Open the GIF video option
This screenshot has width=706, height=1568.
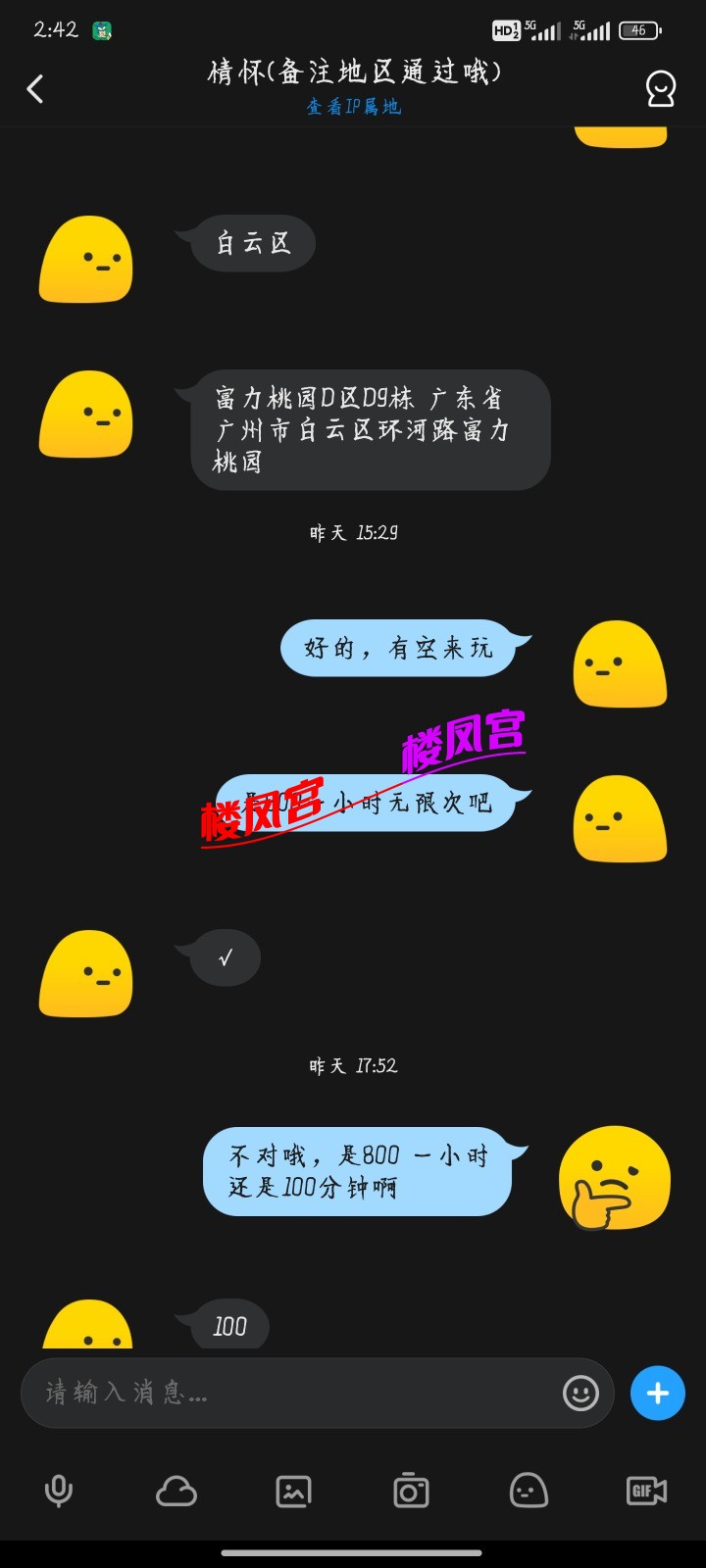(646, 1491)
